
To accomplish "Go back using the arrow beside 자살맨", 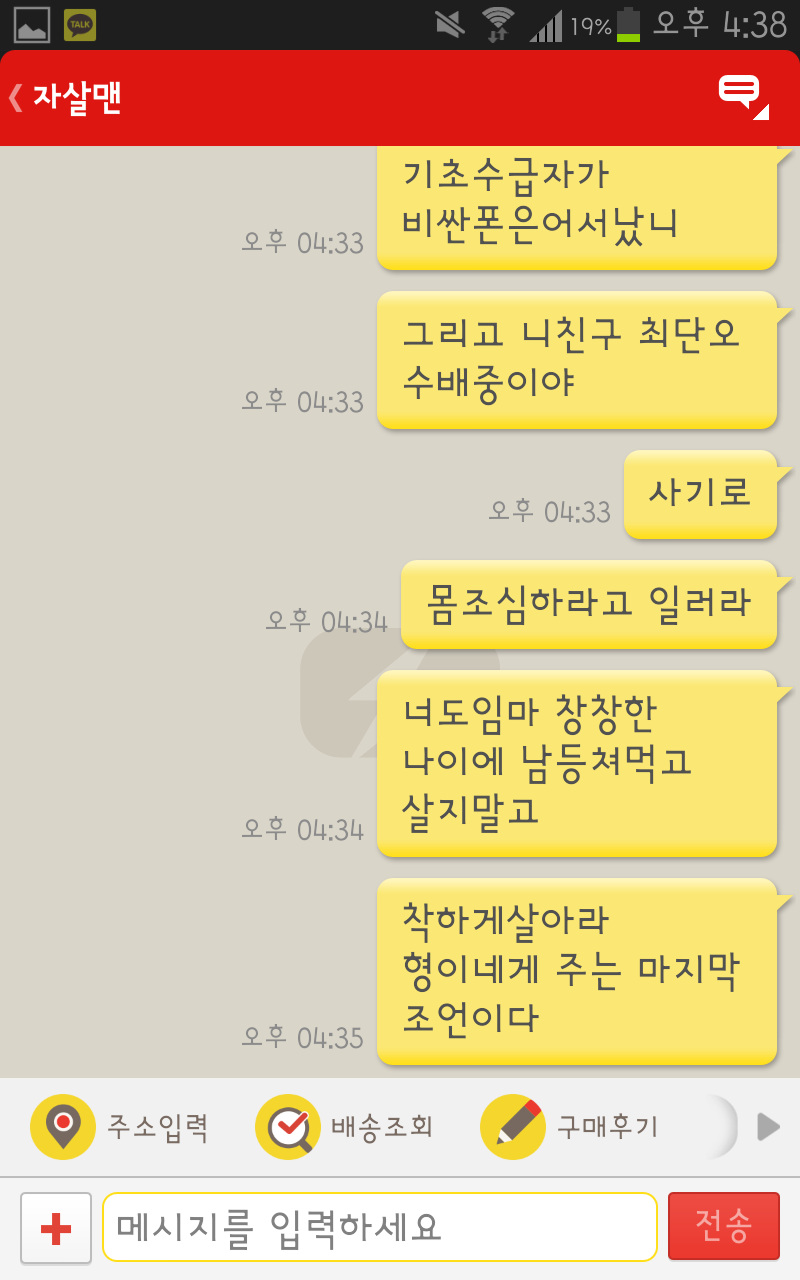I will (x=16, y=98).
